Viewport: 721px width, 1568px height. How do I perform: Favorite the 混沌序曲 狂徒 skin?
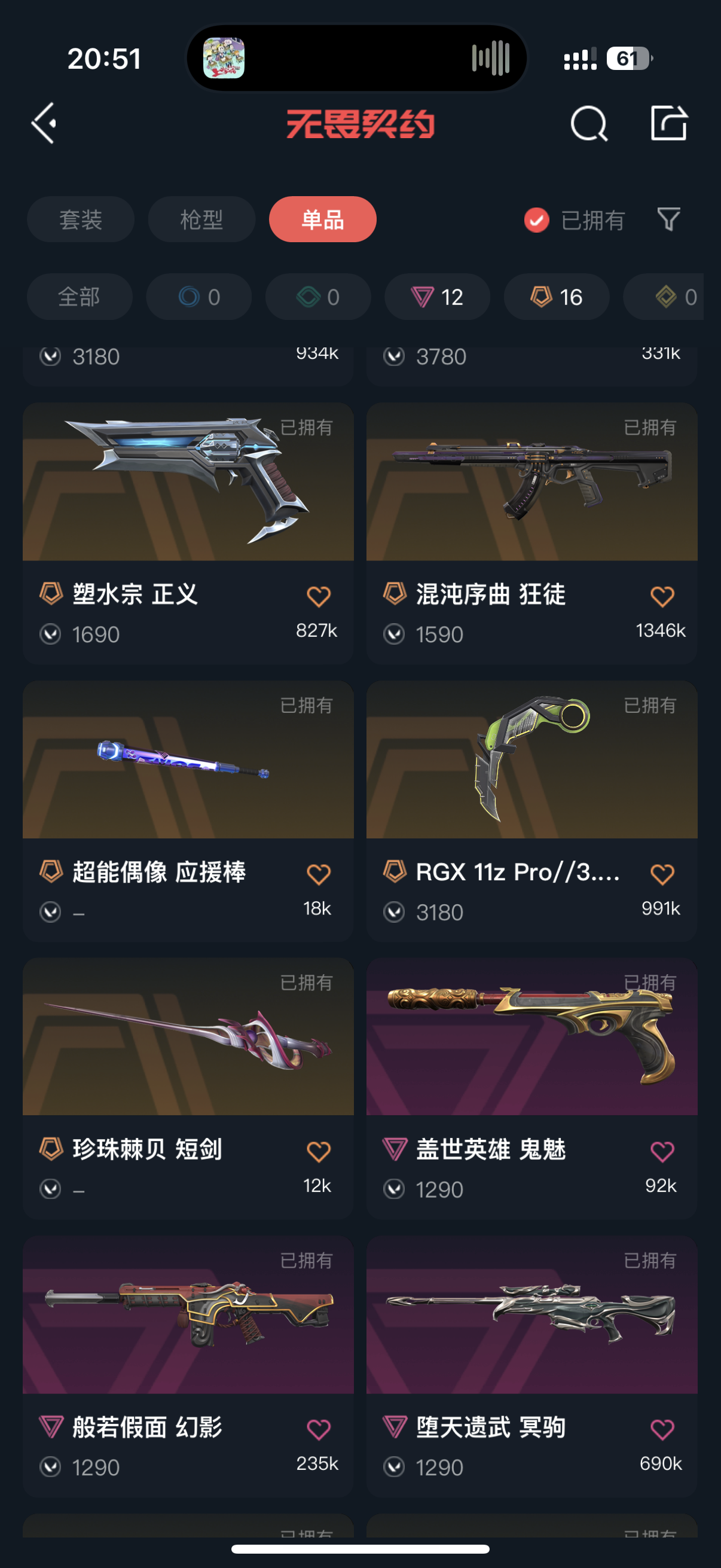click(x=662, y=597)
